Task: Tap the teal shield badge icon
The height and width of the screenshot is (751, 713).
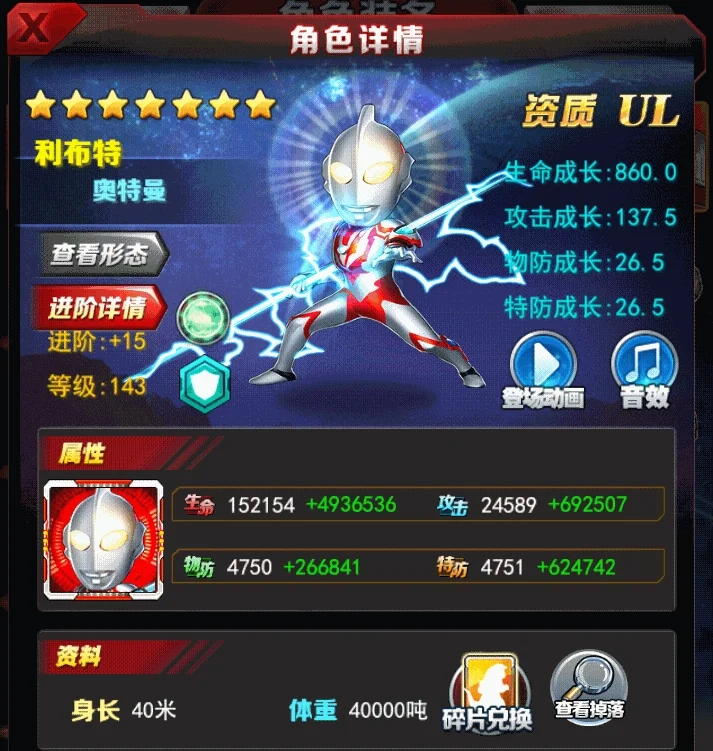Action: coord(204,383)
